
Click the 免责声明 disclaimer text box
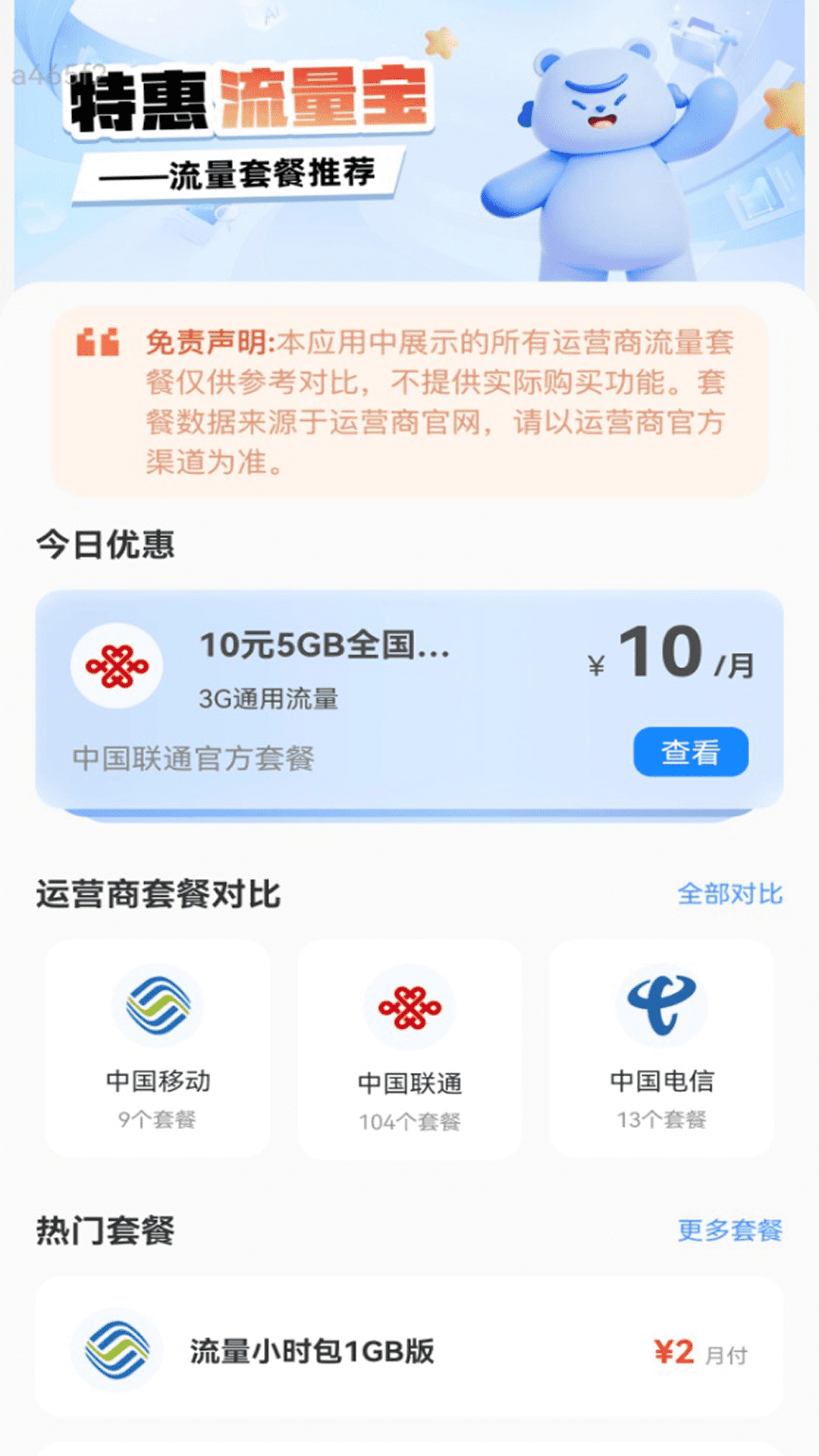pos(409,396)
